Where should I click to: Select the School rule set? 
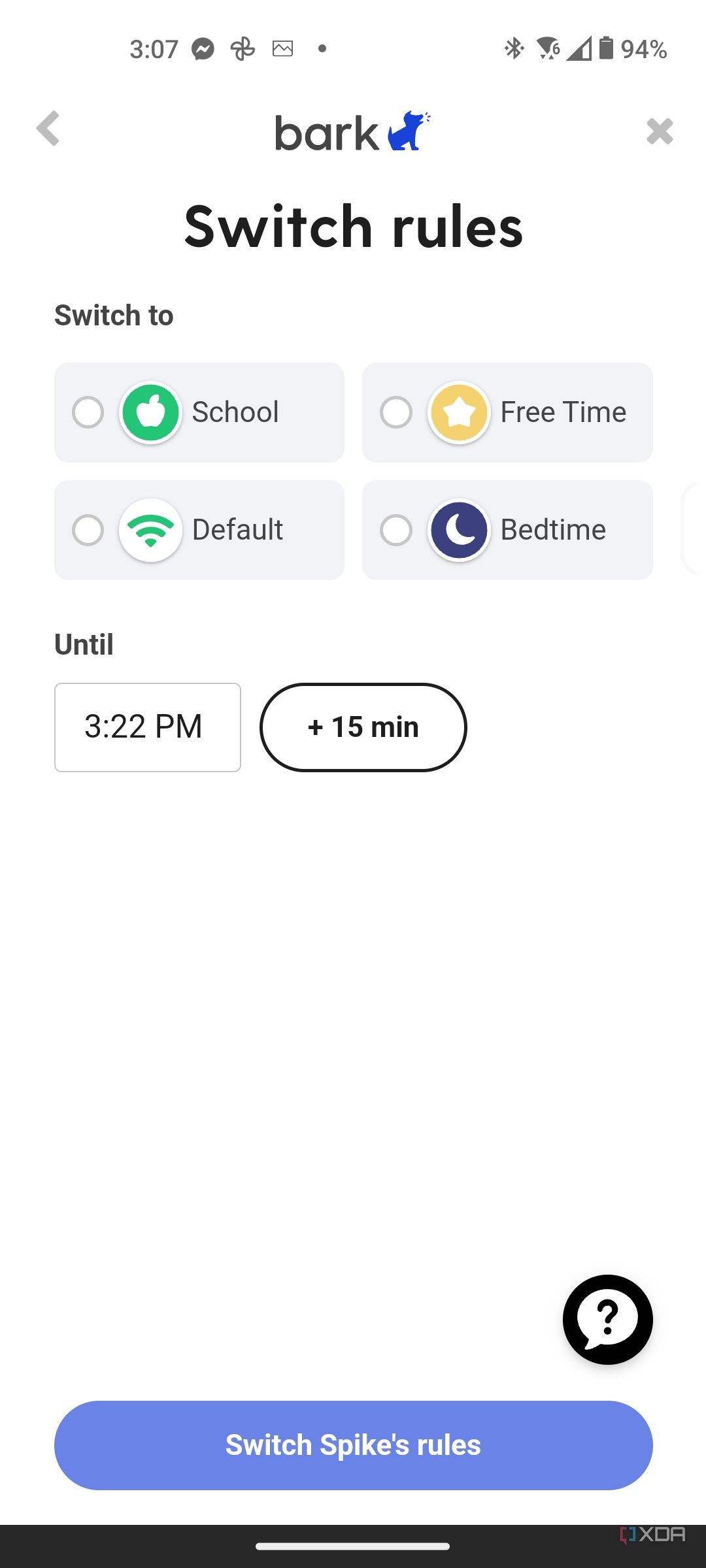pyautogui.click(x=199, y=412)
